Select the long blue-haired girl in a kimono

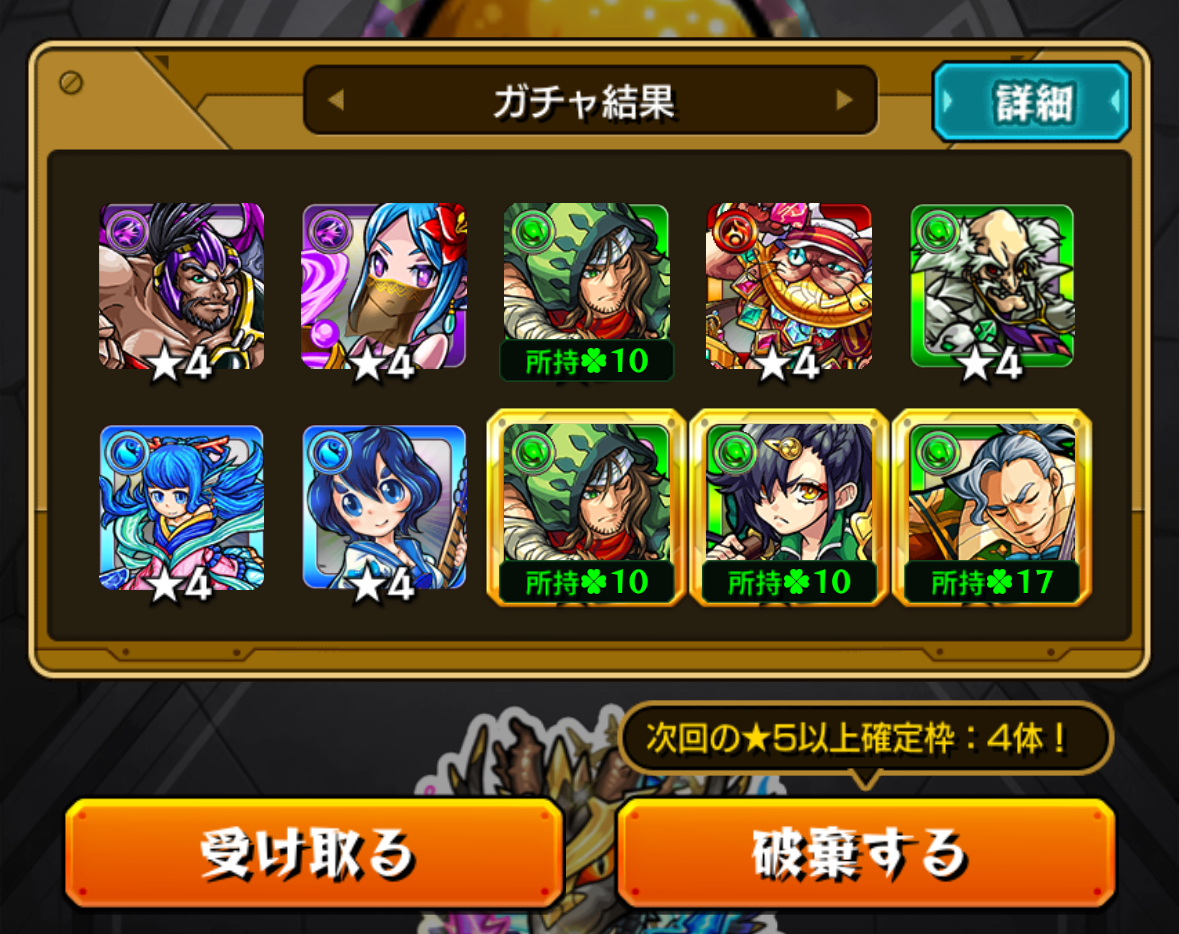tap(182, 508)
